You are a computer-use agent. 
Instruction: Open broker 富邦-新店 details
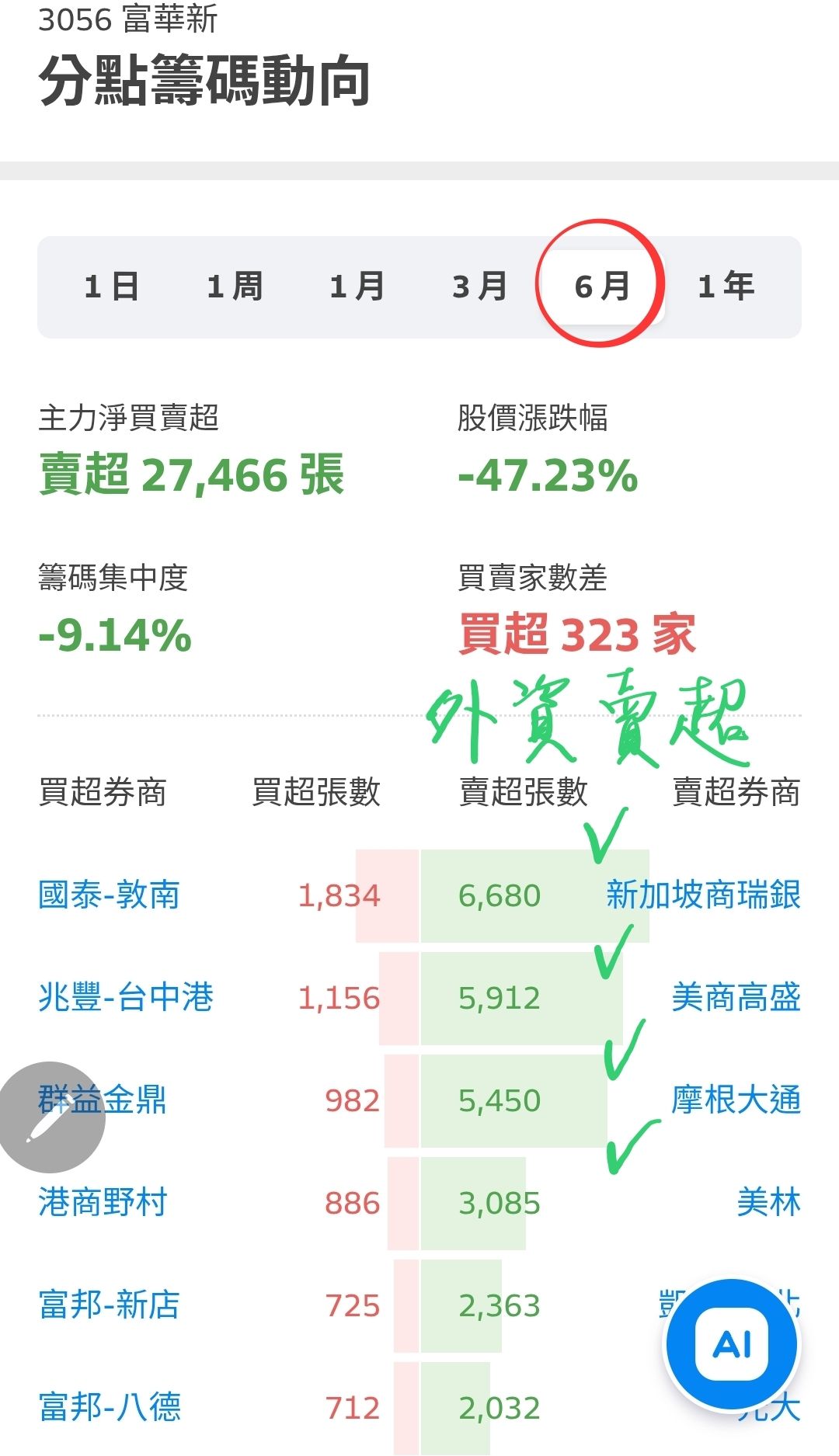(110, 1305)
